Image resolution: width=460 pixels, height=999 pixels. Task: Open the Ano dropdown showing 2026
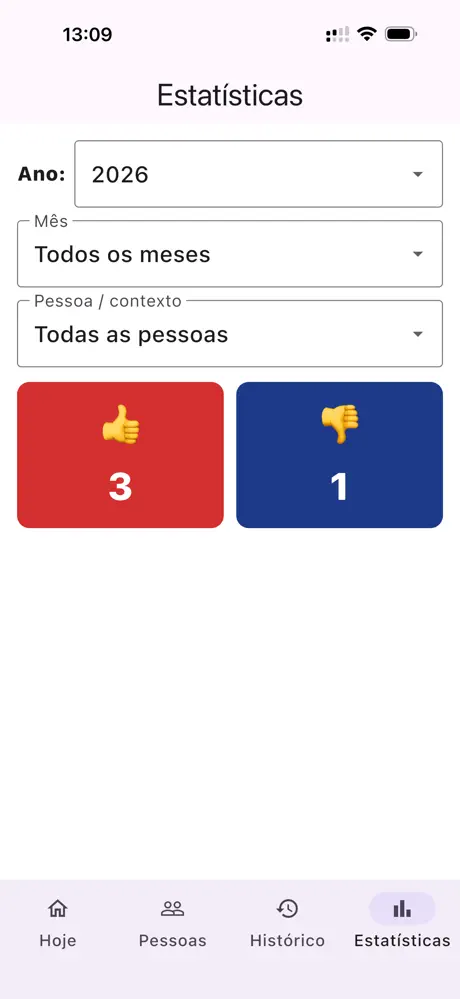(258, 174)
